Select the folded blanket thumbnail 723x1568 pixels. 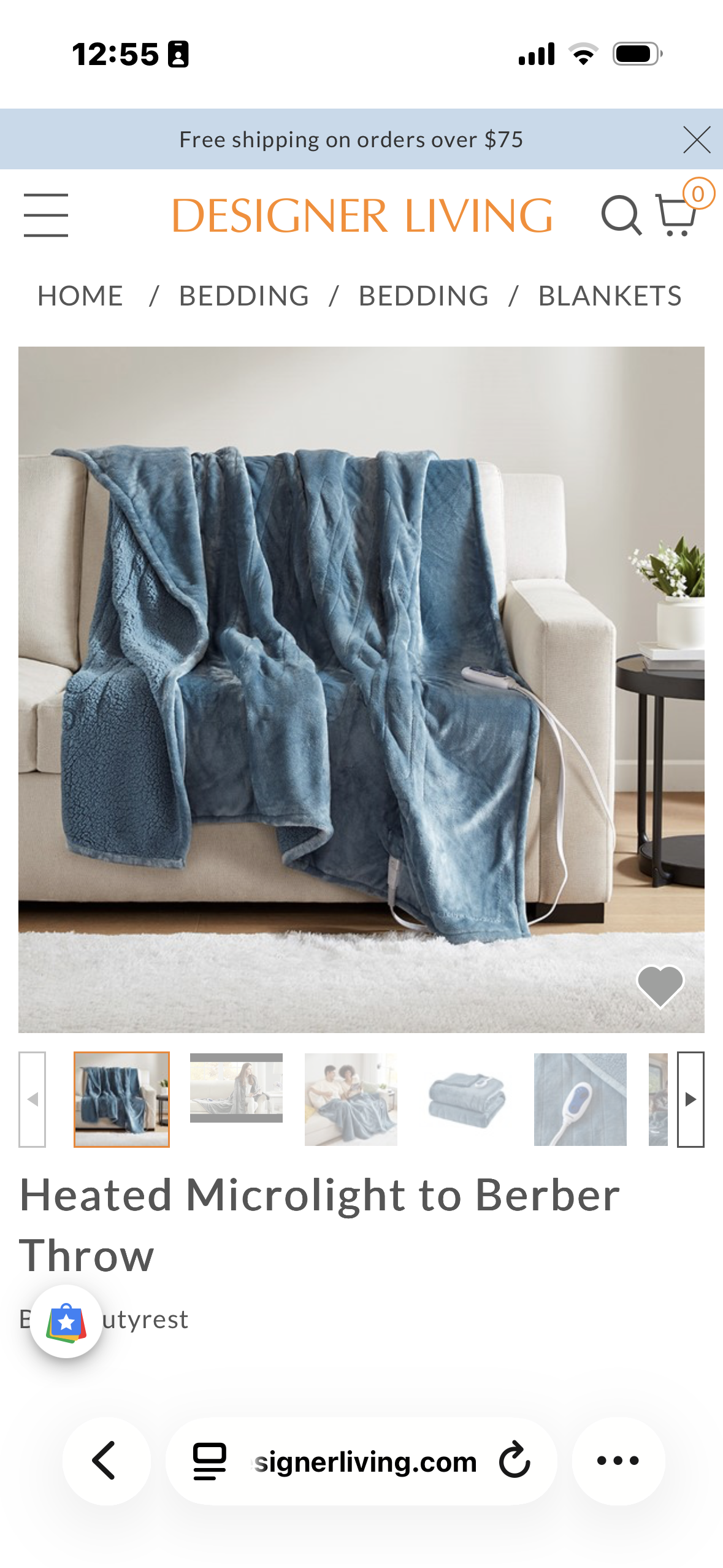click(465, 1099)
